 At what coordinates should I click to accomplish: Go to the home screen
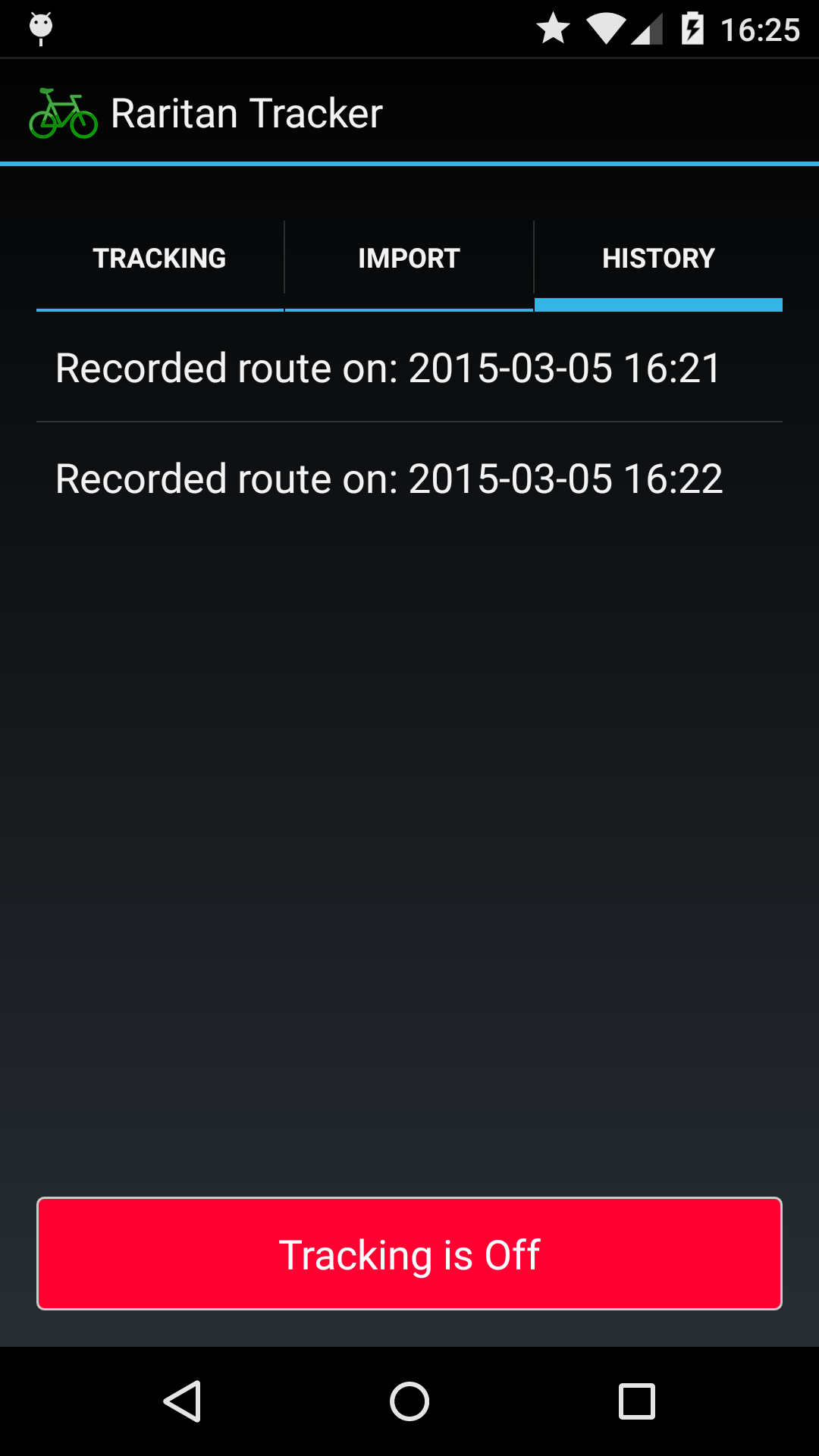pyautogui.click(x=409, y=1401)
